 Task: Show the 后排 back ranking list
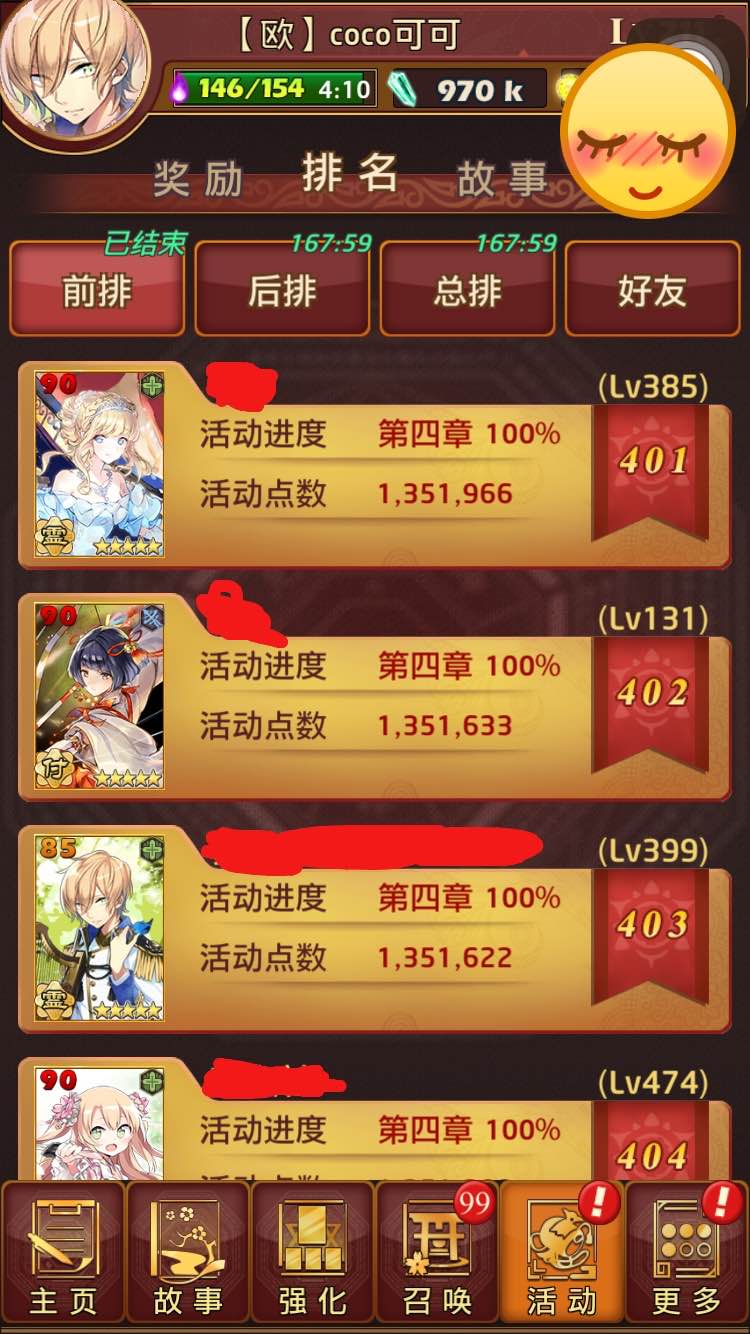pyautogui.click(x=282, y=289)
